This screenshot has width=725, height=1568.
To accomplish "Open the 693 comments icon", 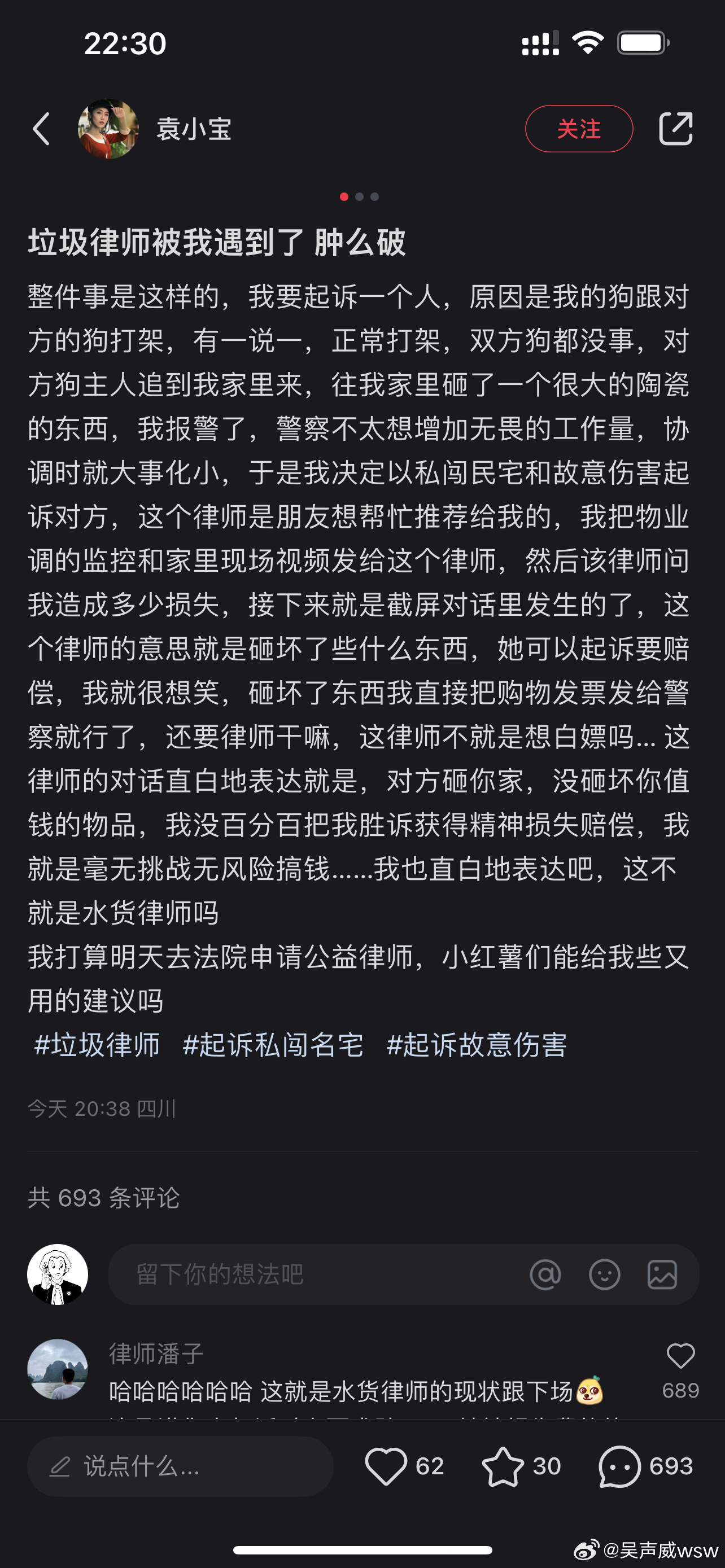I will tap(619, 1466).
